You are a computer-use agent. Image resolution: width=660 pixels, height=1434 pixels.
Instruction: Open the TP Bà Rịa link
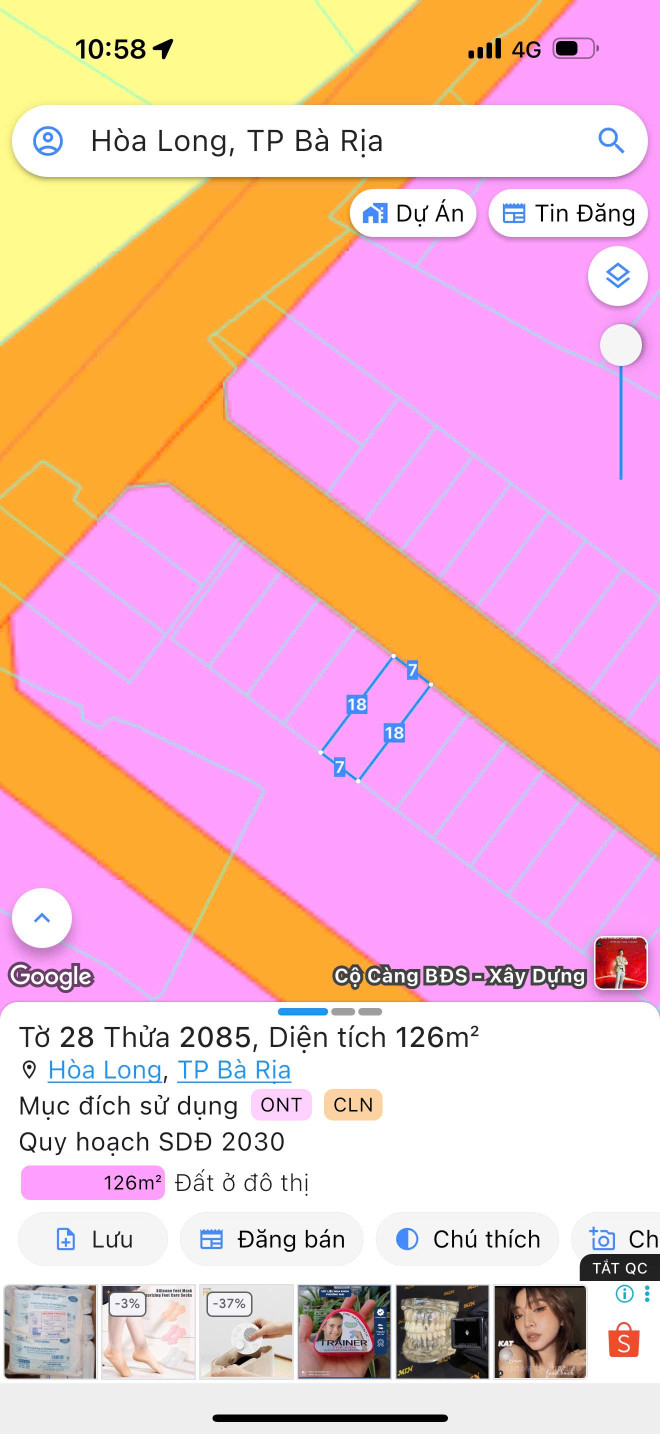234,1070
